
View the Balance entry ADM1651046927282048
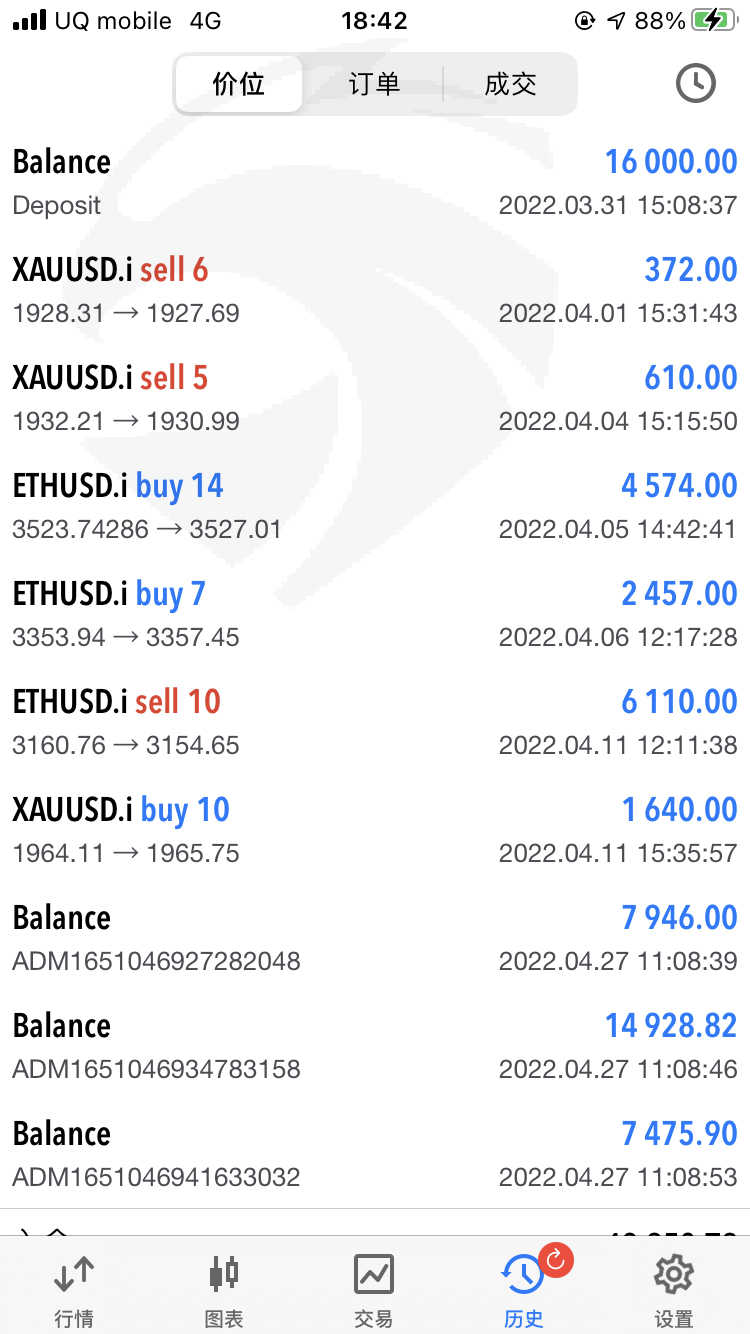pos(375,938)
